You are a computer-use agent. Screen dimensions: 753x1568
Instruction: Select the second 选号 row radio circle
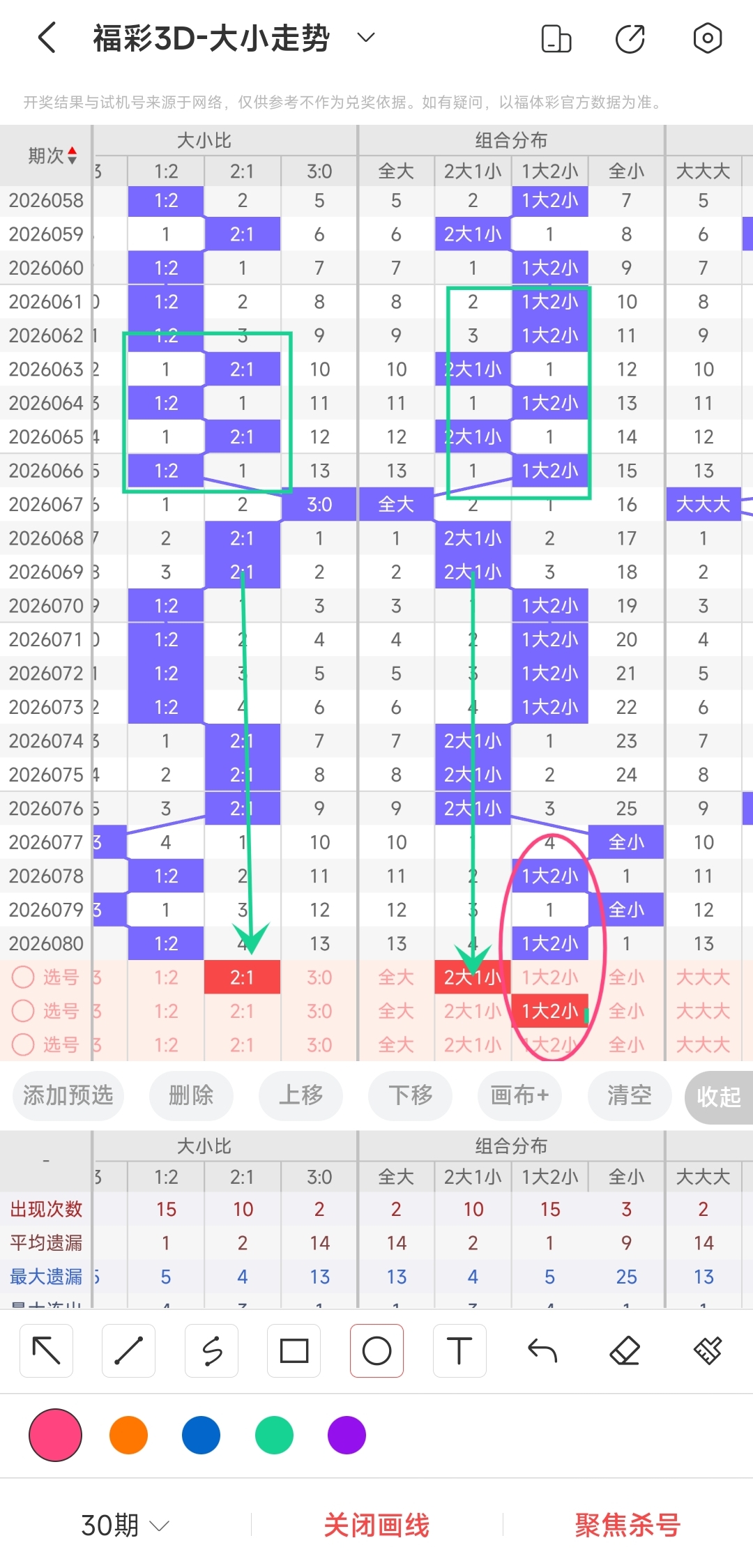23,1012
